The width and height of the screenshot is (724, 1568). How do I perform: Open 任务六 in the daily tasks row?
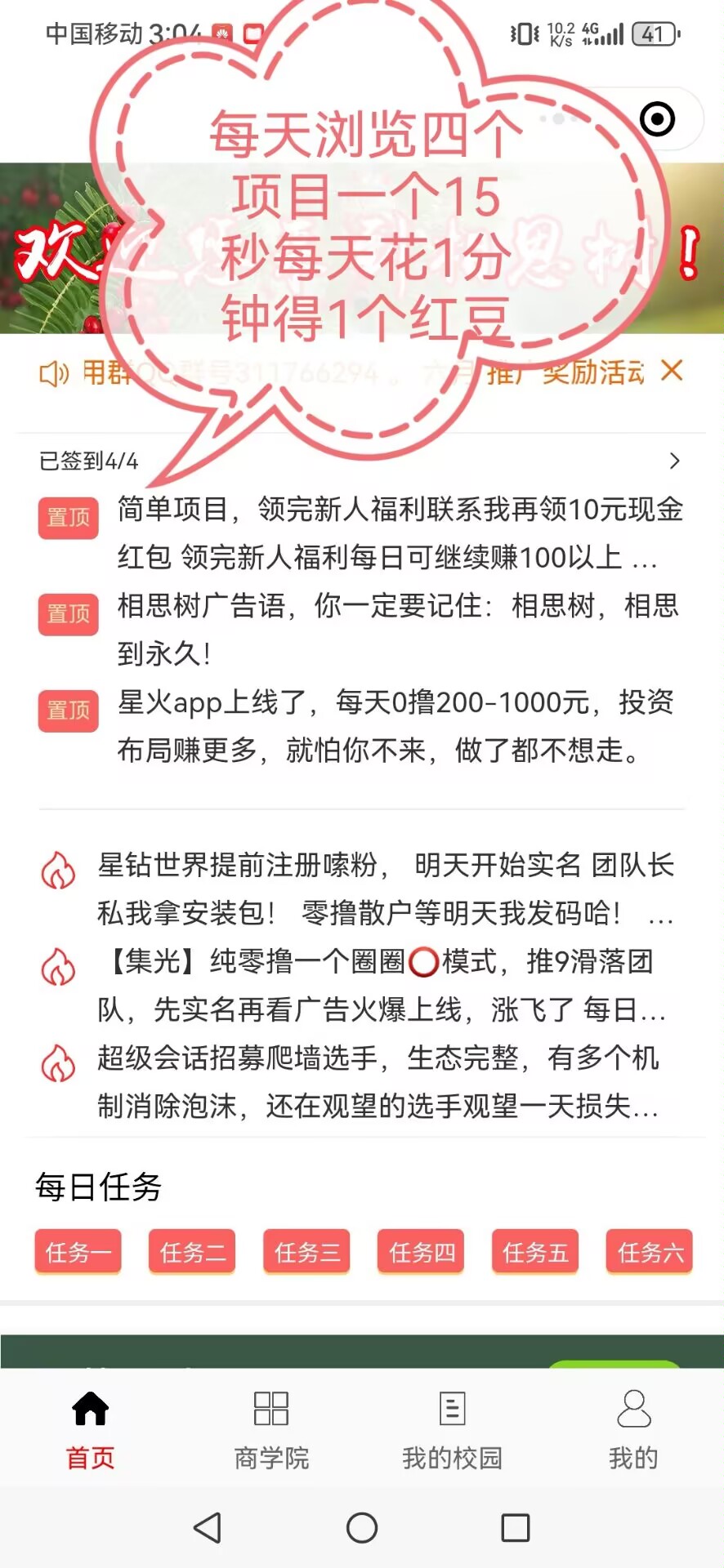[x=649, y=1252]
